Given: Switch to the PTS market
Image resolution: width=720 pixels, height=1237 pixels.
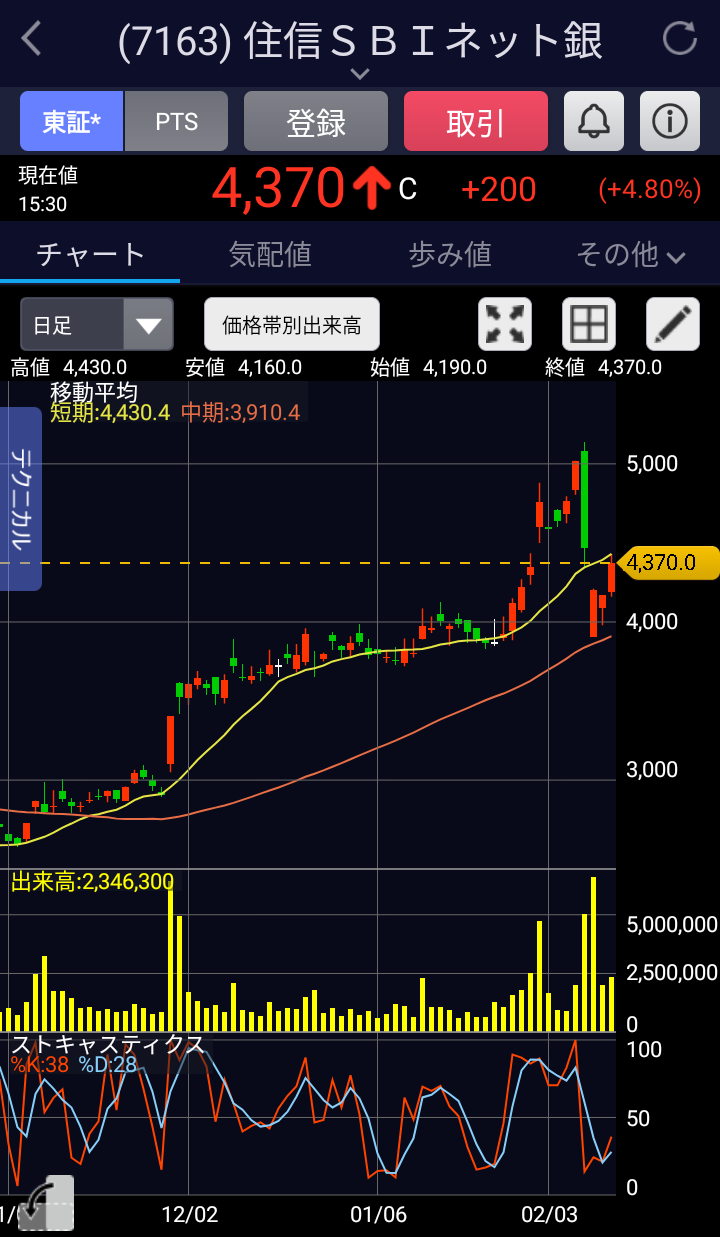Looking at the screenshot, I should coord(177,122).
